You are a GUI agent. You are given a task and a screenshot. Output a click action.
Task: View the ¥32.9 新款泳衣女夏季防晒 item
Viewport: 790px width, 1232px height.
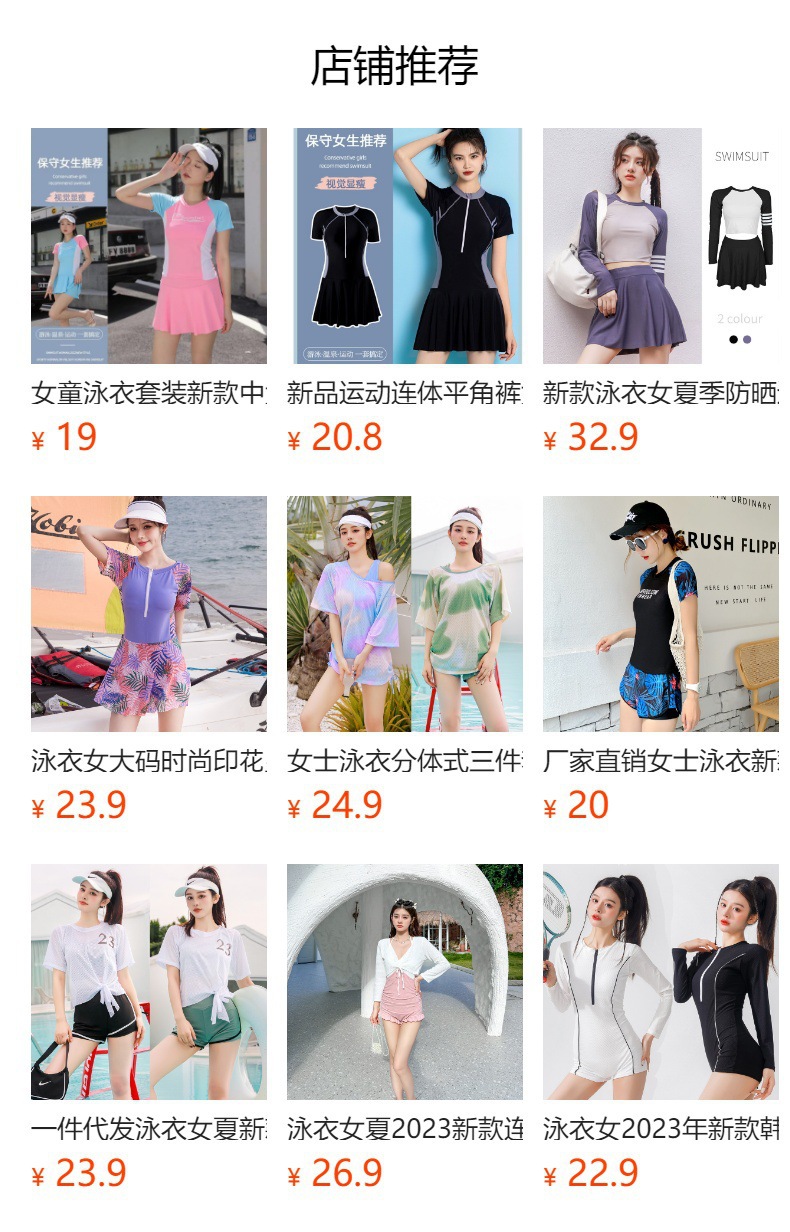coord(661,291)
